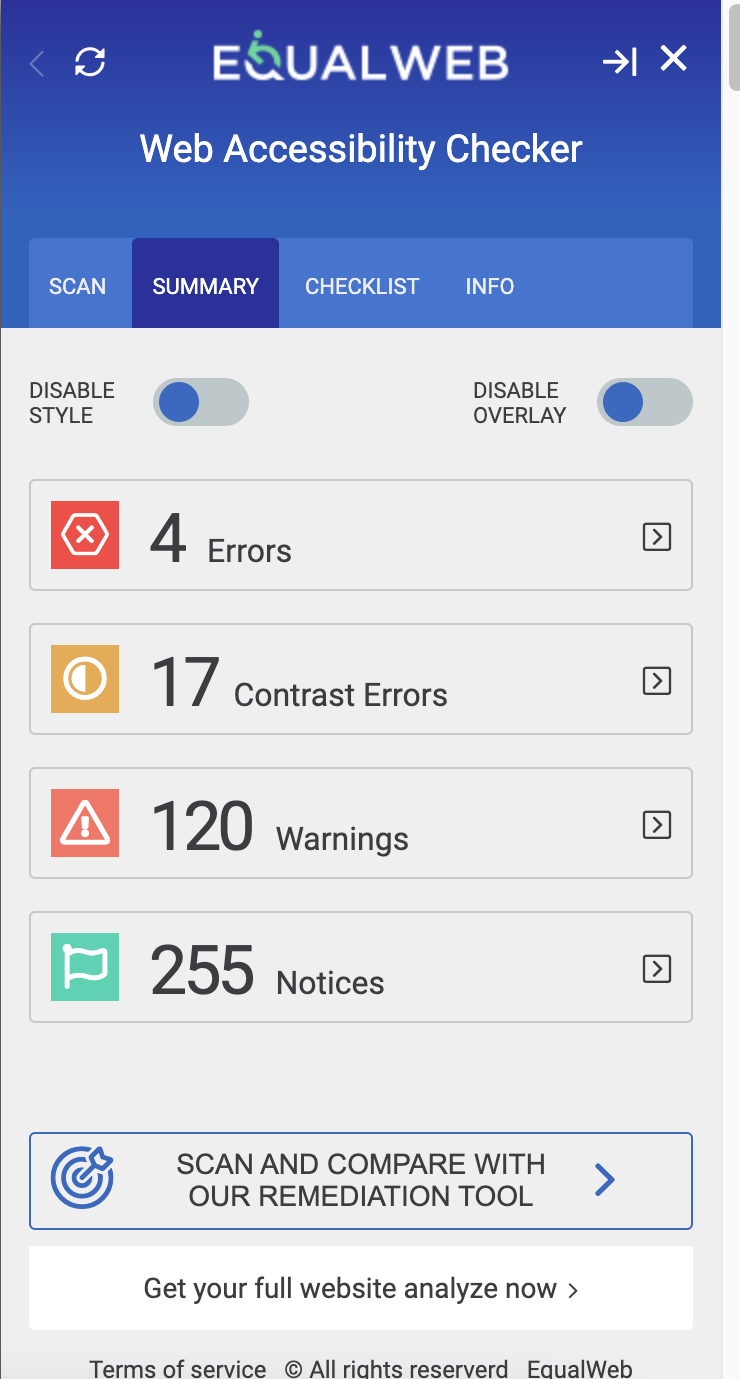740x1379 pixels.
Task: Open the EqualWeb footer link
Action: (x=579, y=1368)
